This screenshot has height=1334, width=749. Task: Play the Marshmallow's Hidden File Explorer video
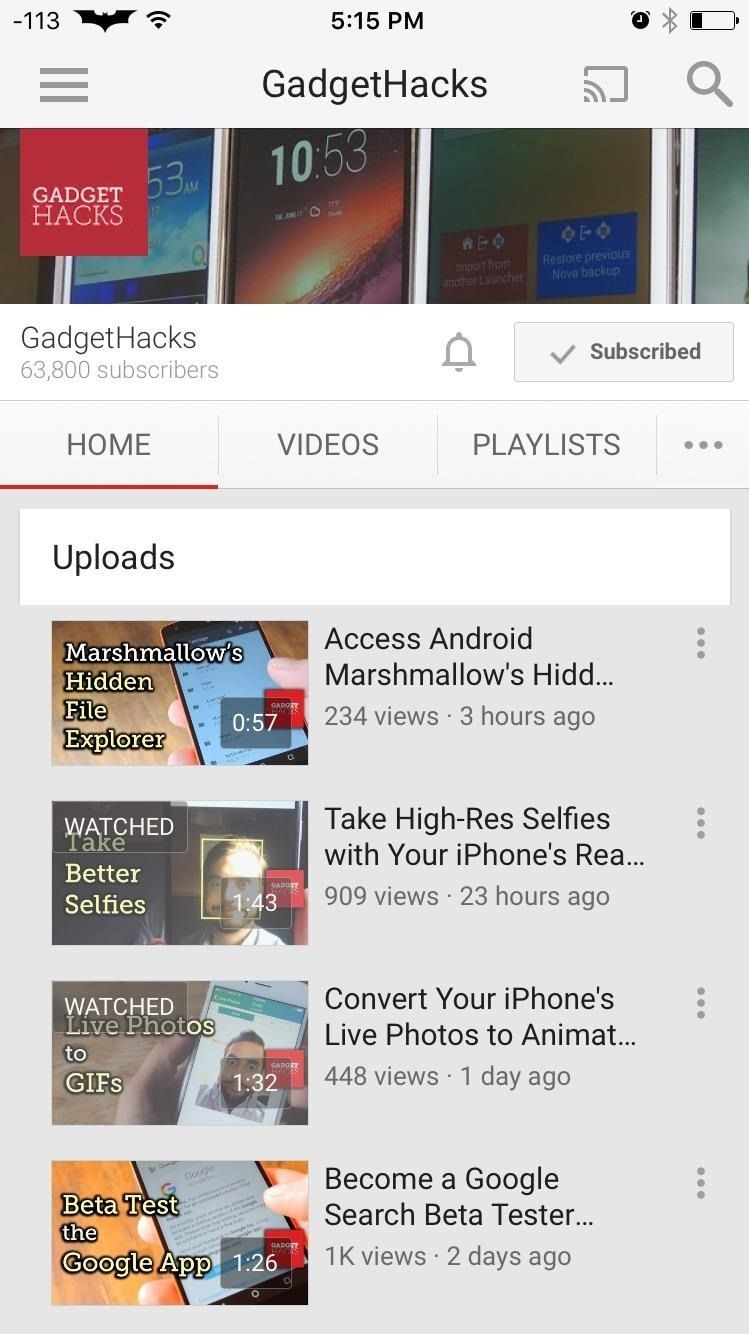point(180,693)
